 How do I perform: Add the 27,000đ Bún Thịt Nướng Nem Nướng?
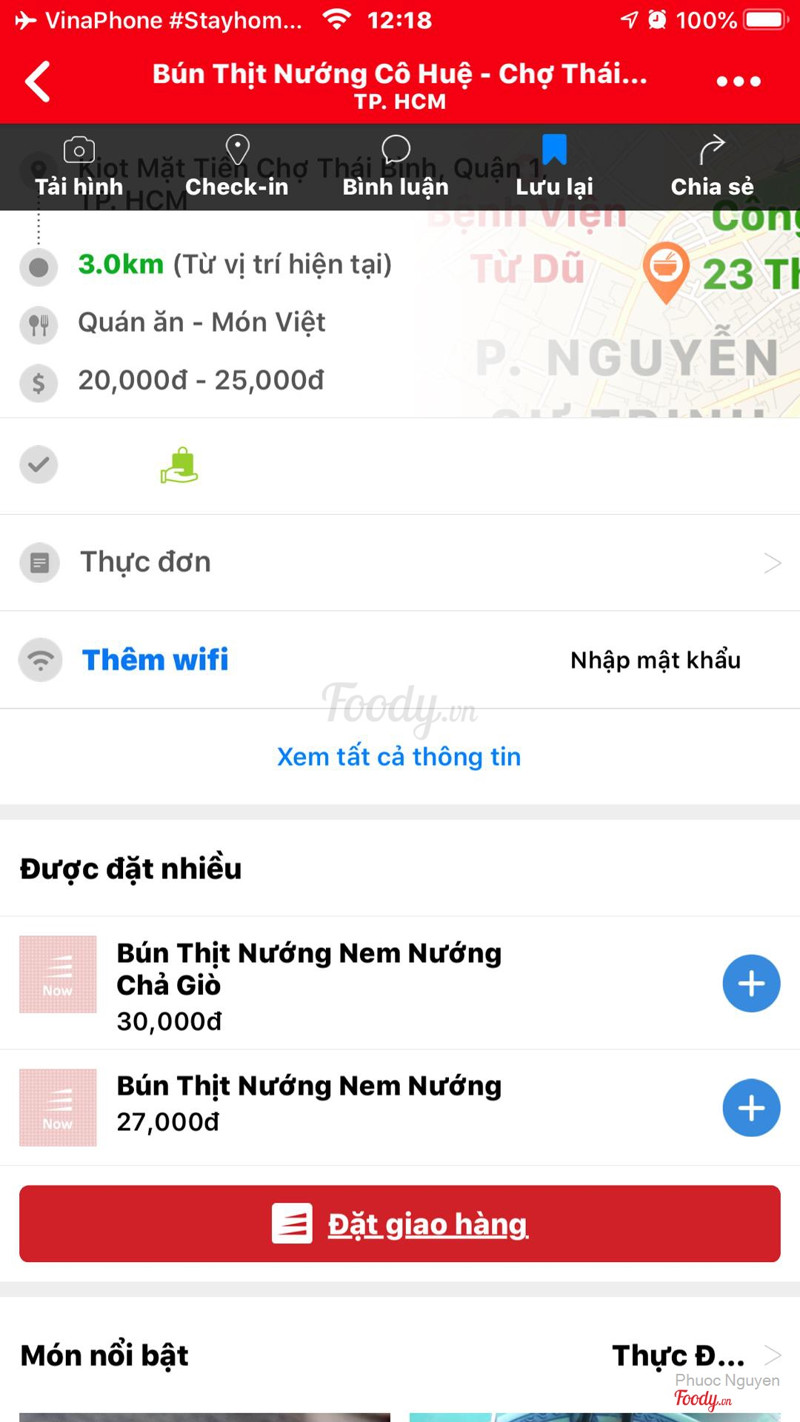click(751, 1108)
